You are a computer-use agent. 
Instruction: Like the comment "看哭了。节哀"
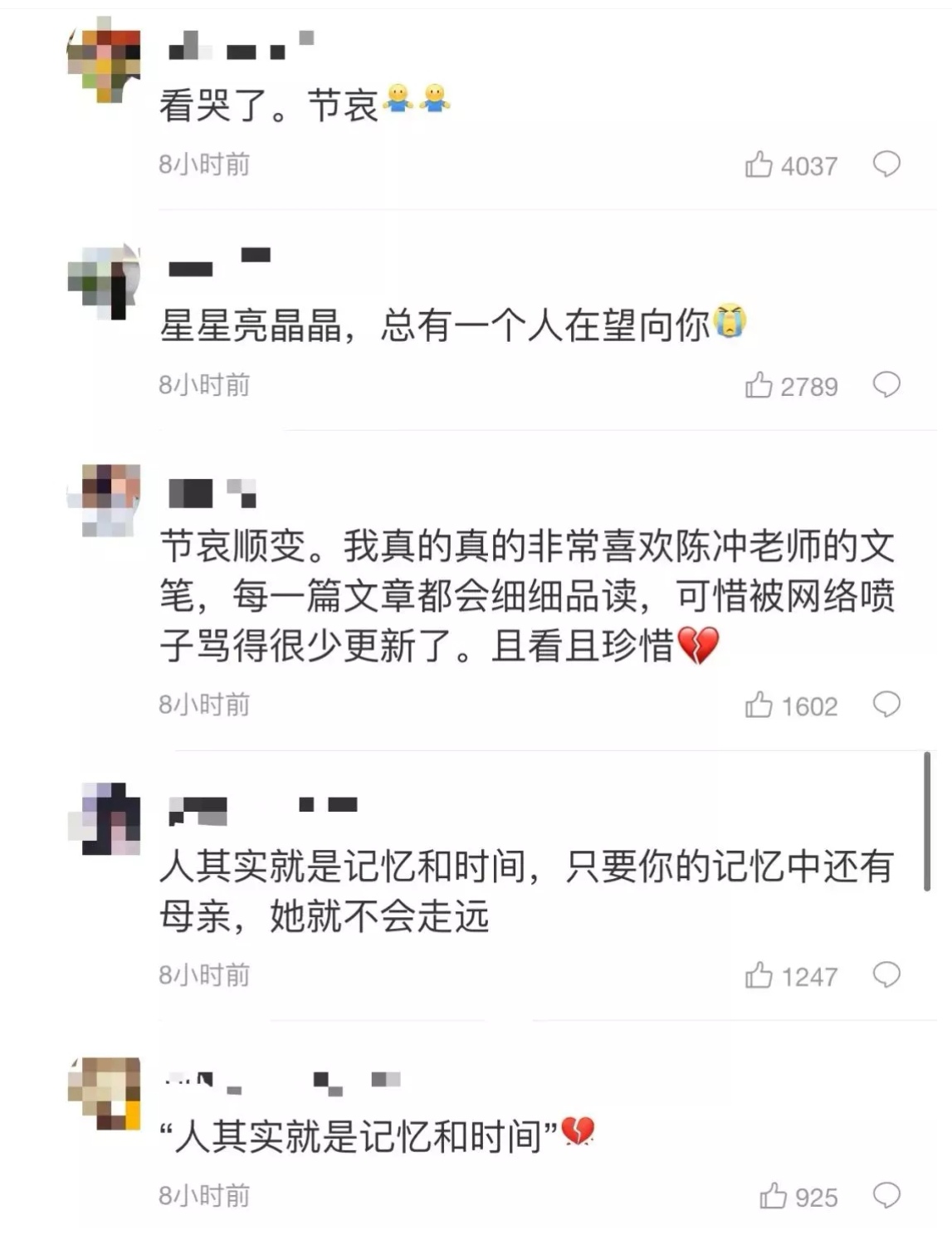point(759,165)
